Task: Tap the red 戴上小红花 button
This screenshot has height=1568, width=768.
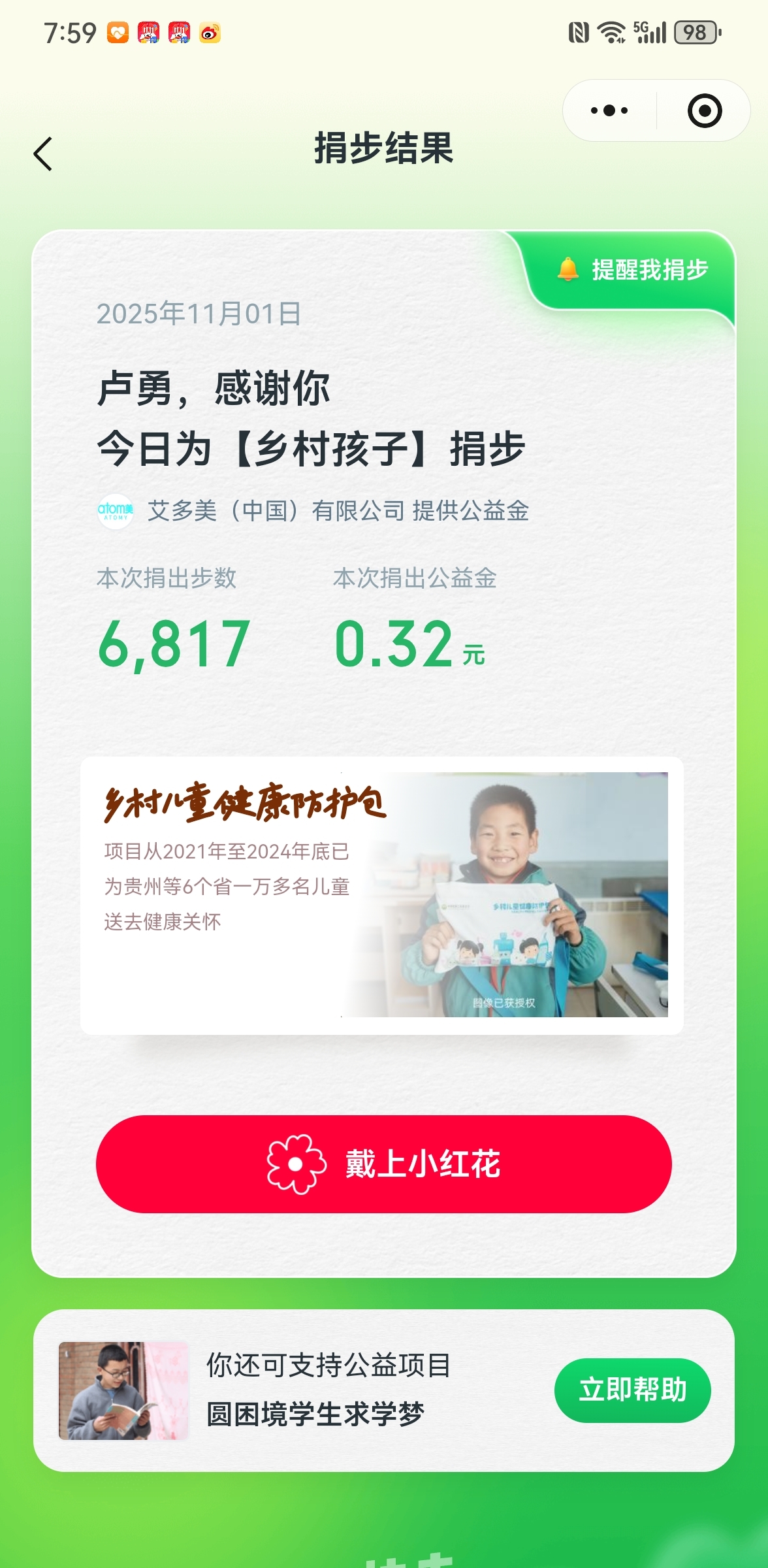Action: click(384, 1164)
